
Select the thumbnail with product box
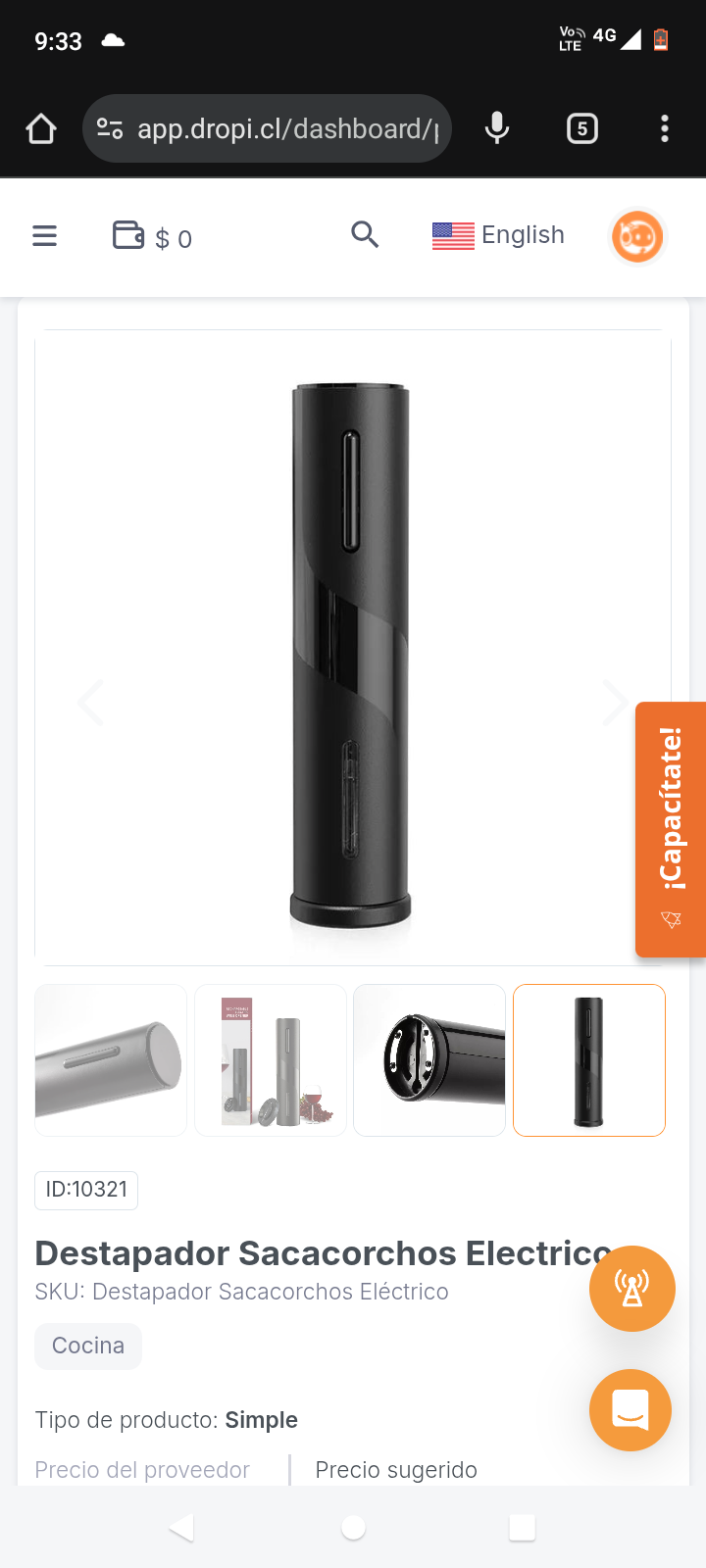tap(271, 1060)
